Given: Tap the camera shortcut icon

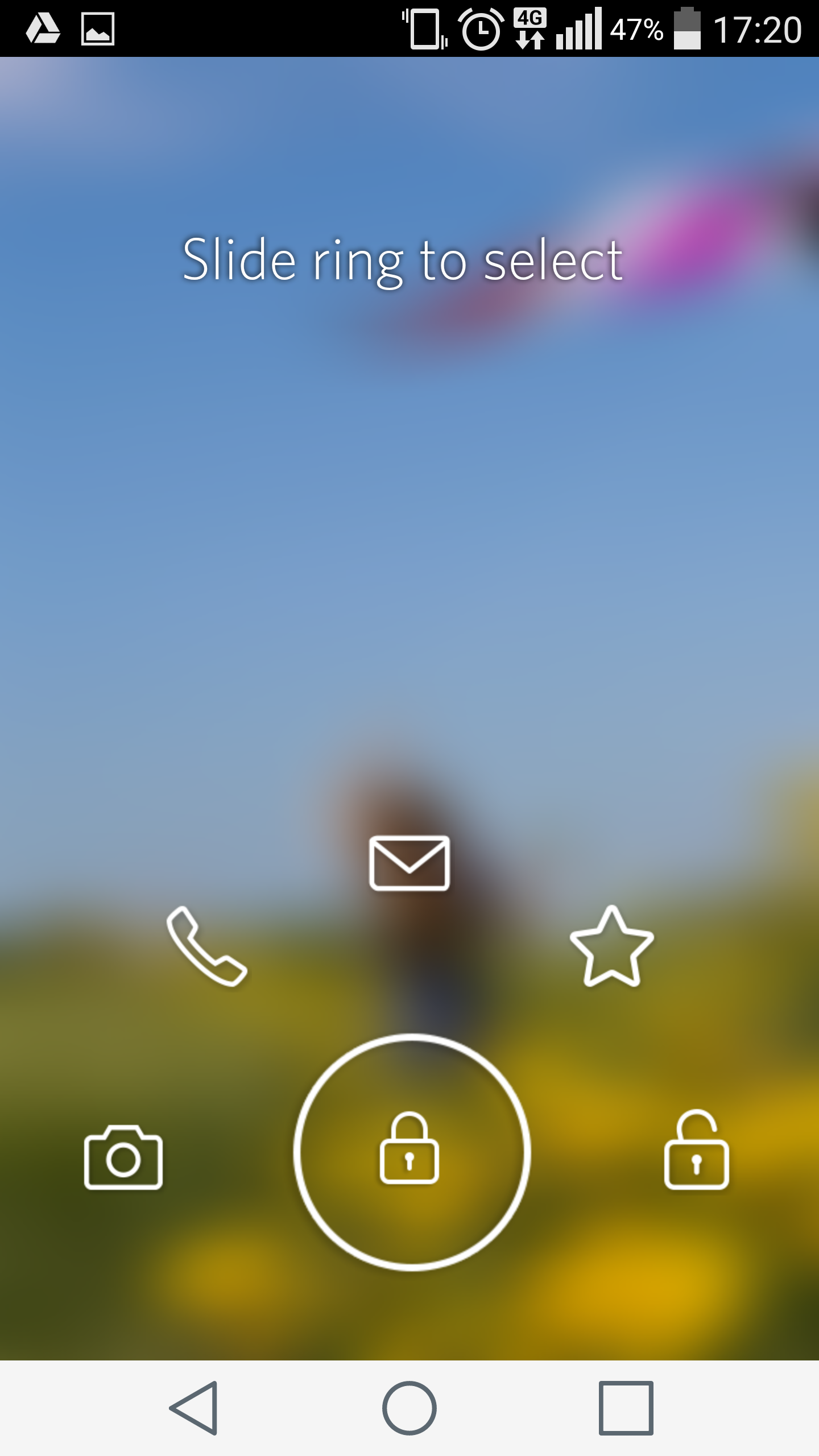Looking at the screenshot, I should (123, 1157).
